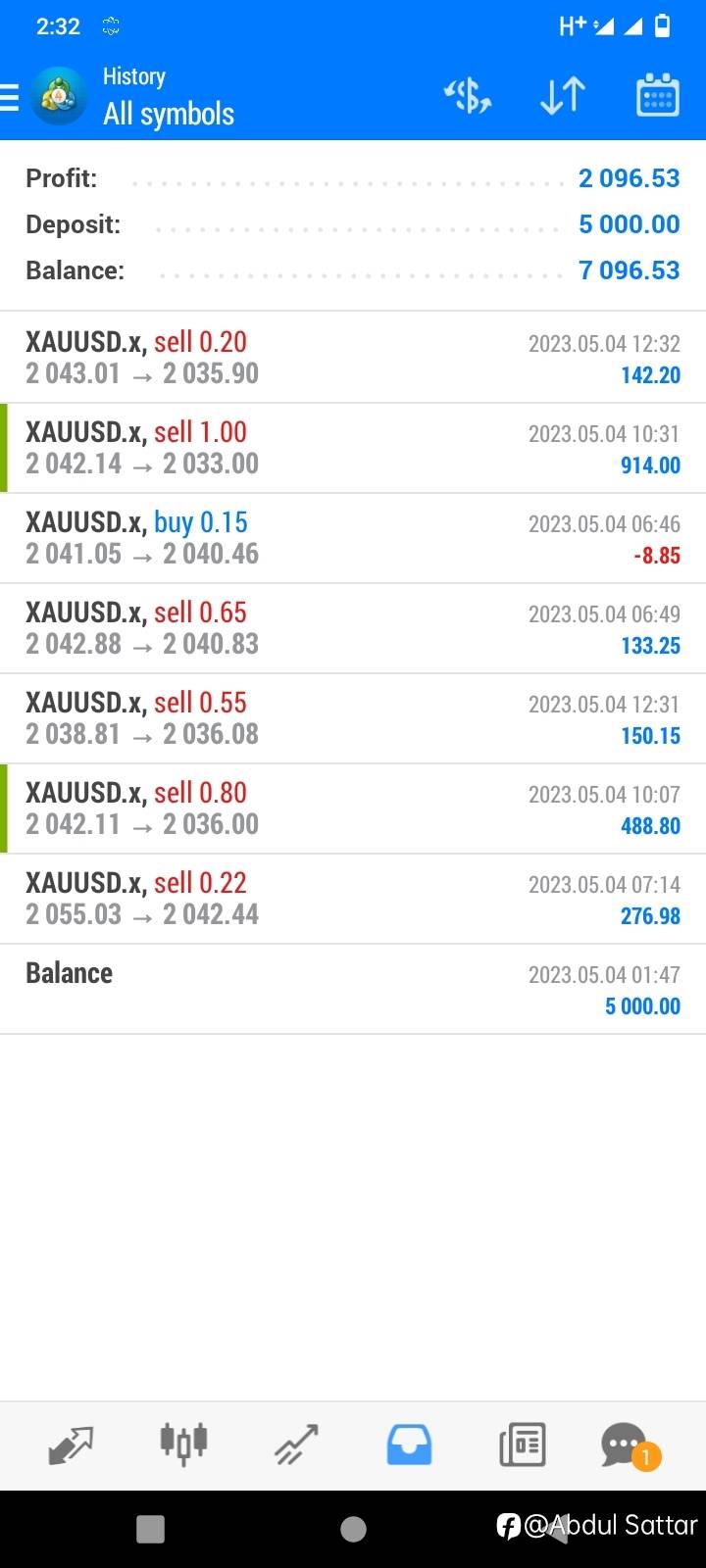Open the Messages tab with notification badge
Viewport: 706px width, 1568px height.
(629, 1445)
